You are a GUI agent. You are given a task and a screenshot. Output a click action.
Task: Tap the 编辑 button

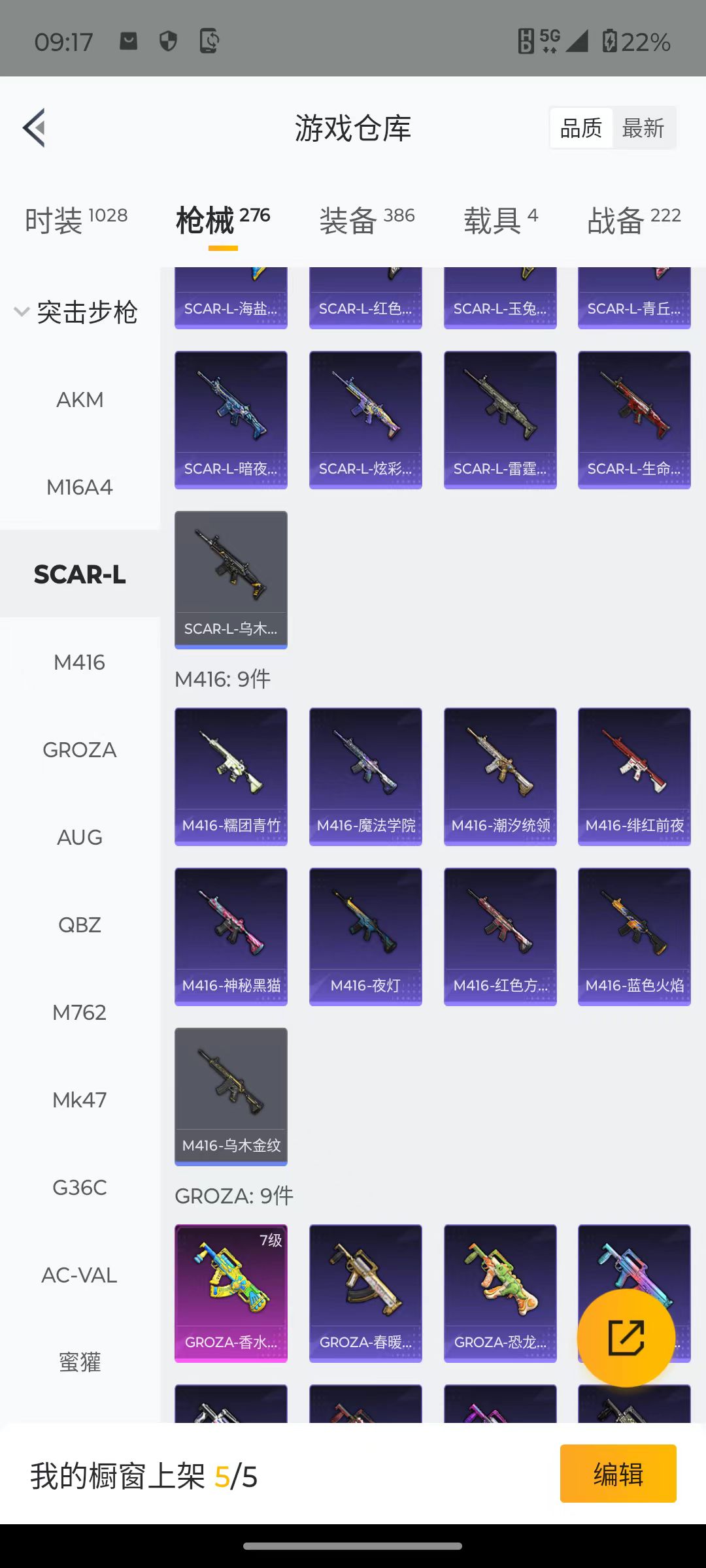coord(618,1473)
